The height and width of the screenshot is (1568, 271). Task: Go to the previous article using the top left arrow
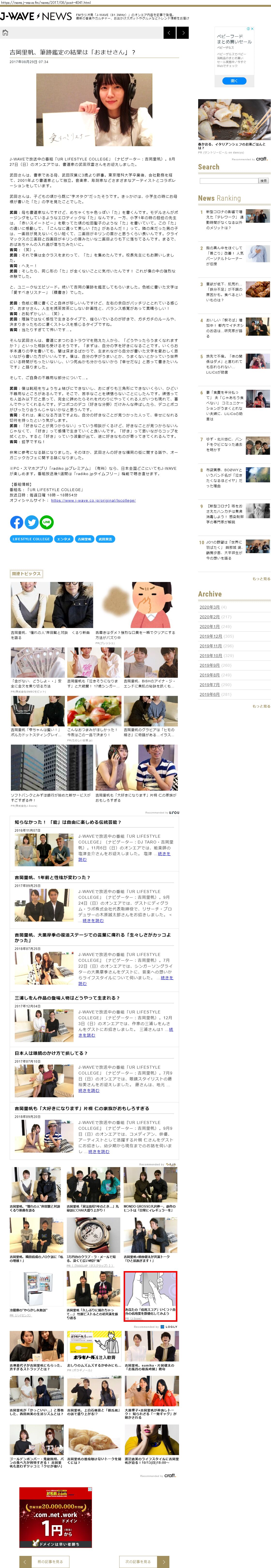pos(170,32)
